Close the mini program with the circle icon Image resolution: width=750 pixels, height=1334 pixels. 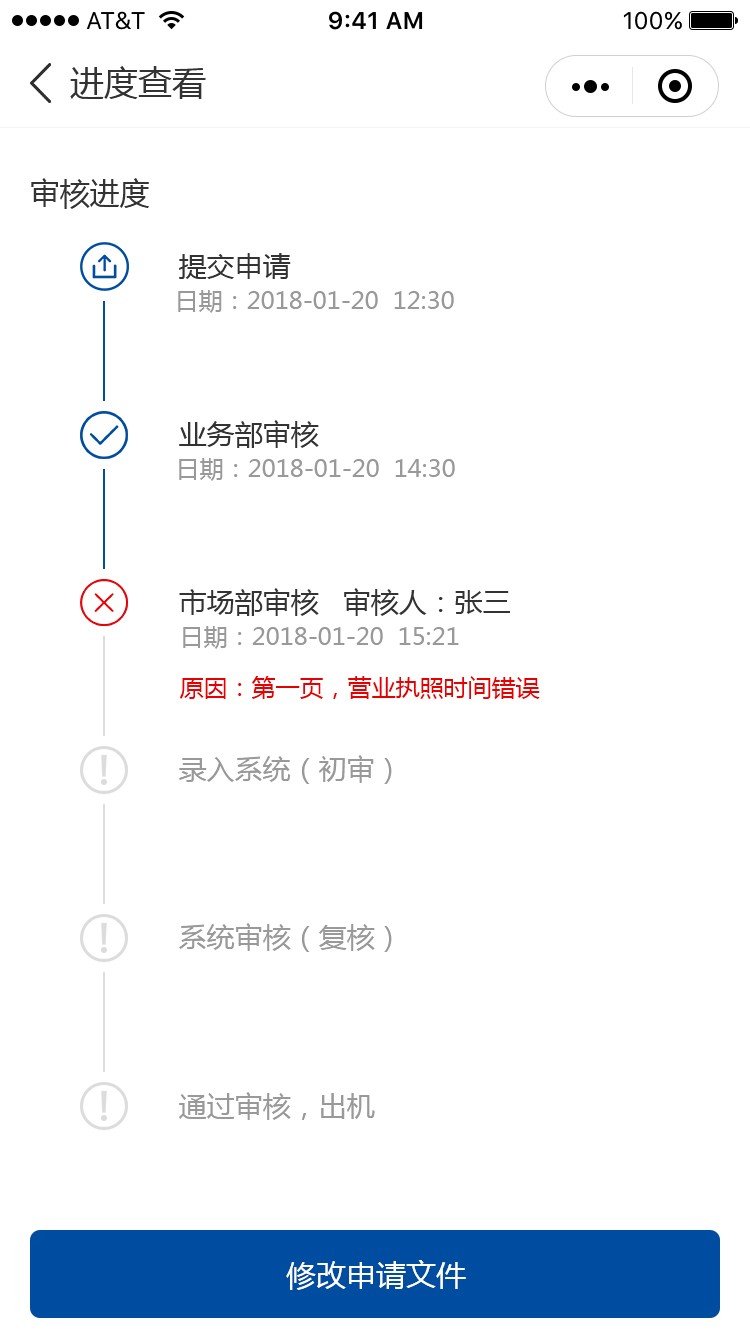(x=675, y=87)
